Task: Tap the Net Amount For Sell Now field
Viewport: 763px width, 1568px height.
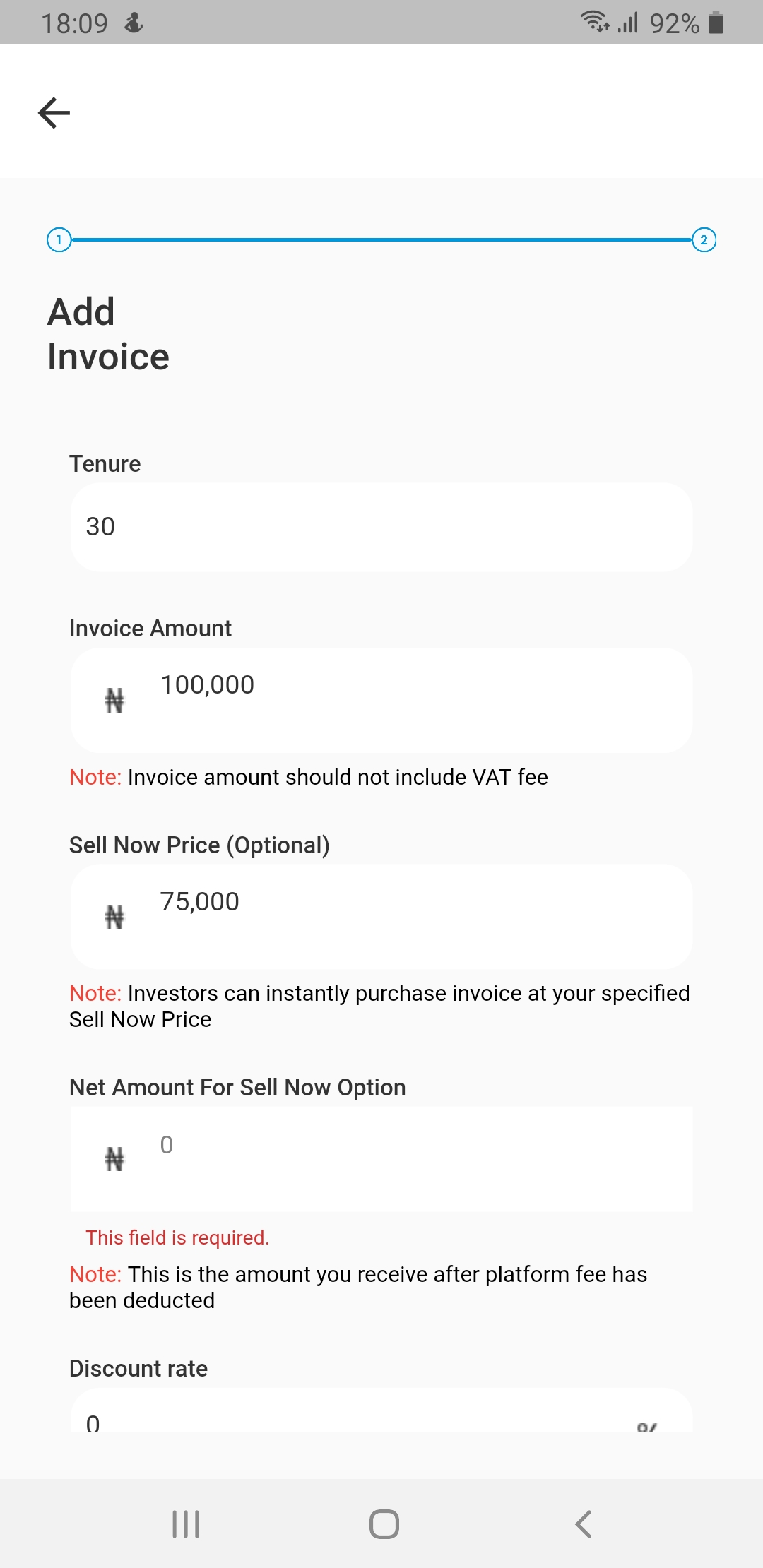Action: (381, 1159)
